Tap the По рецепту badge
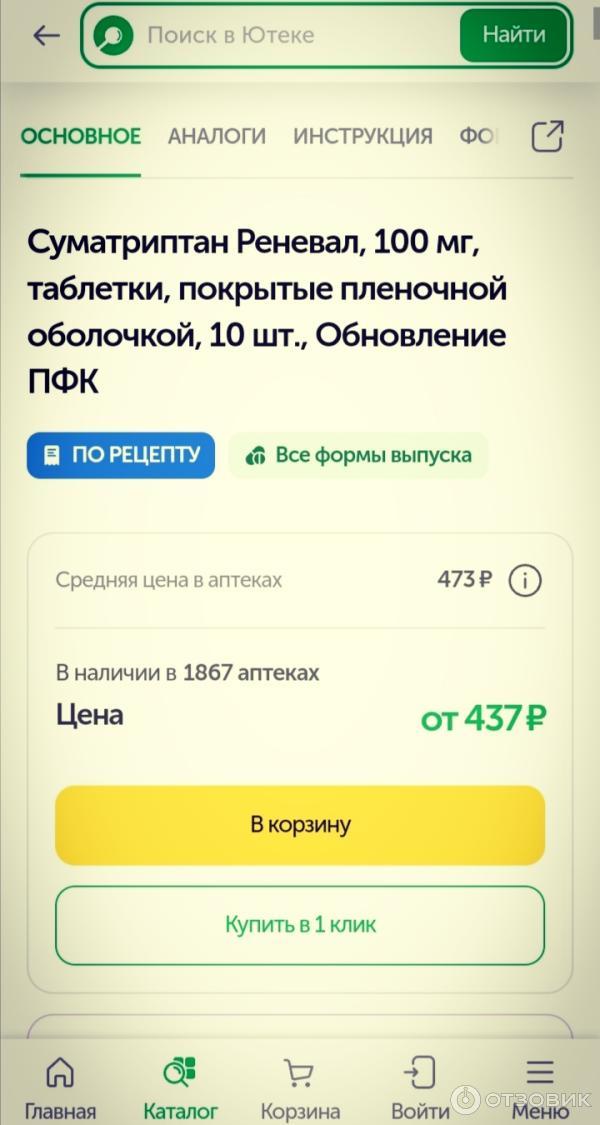Image resolution: width=600 pixels, height=1125 pixels. pos(121,455)
